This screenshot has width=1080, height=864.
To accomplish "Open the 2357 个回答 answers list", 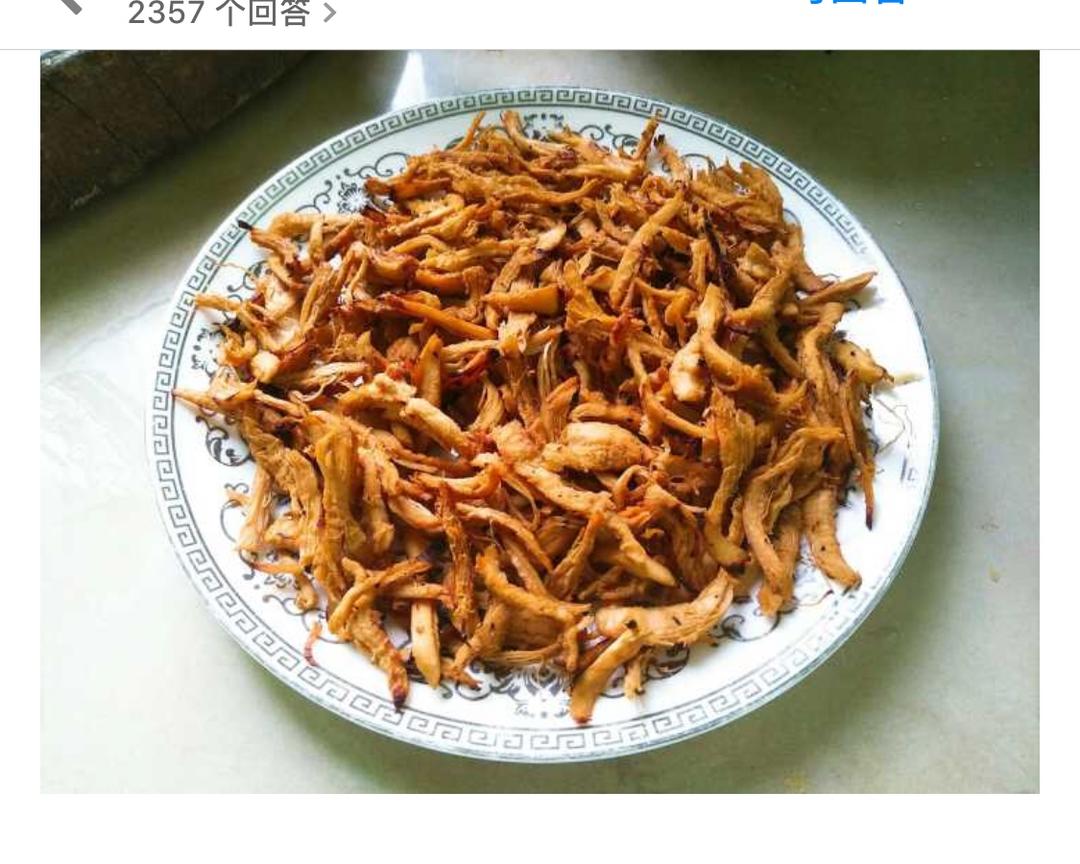I will tap(232, 13).
